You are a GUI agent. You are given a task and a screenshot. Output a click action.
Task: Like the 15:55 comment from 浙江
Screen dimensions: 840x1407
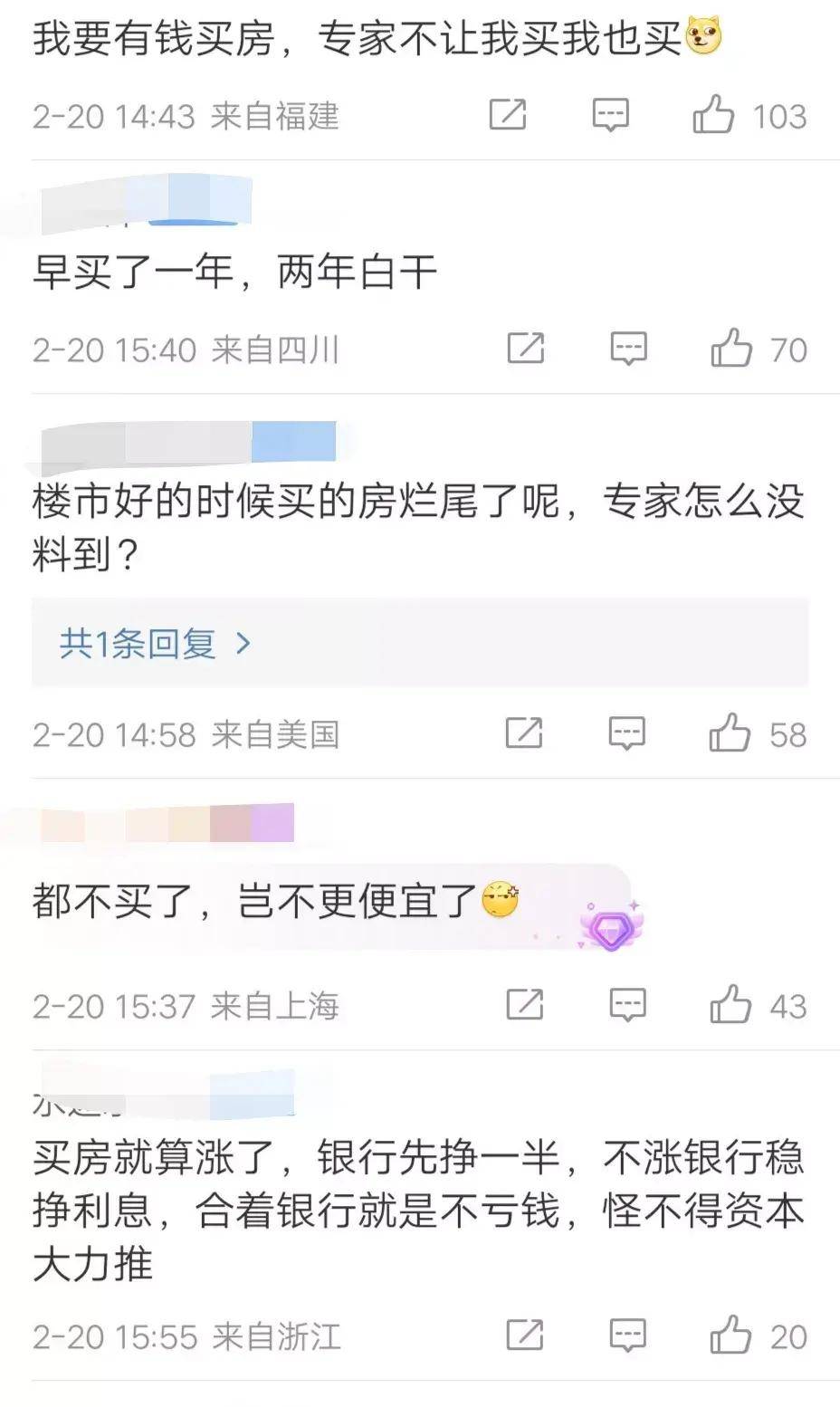[730, 1335]
